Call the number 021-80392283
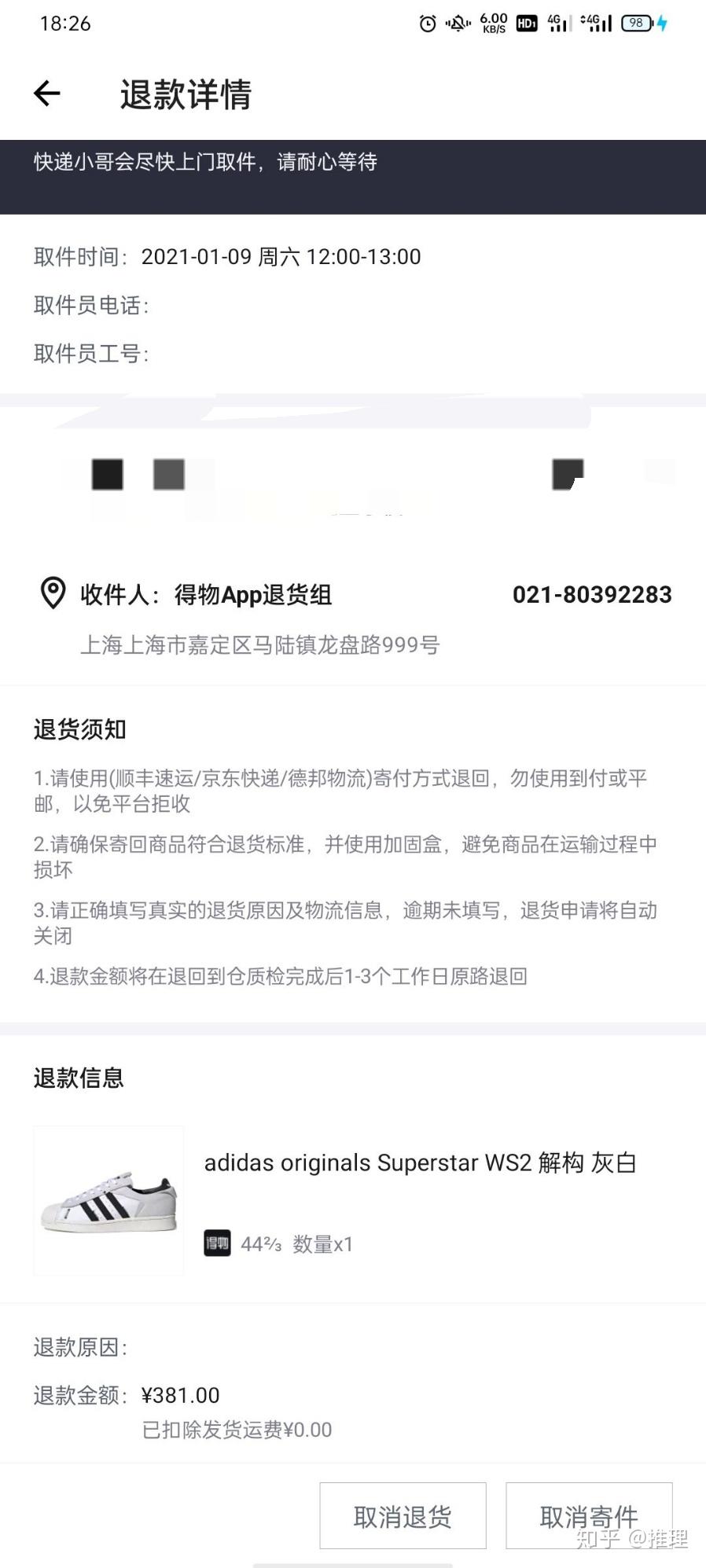706x1568 pixels. (591, 595)
